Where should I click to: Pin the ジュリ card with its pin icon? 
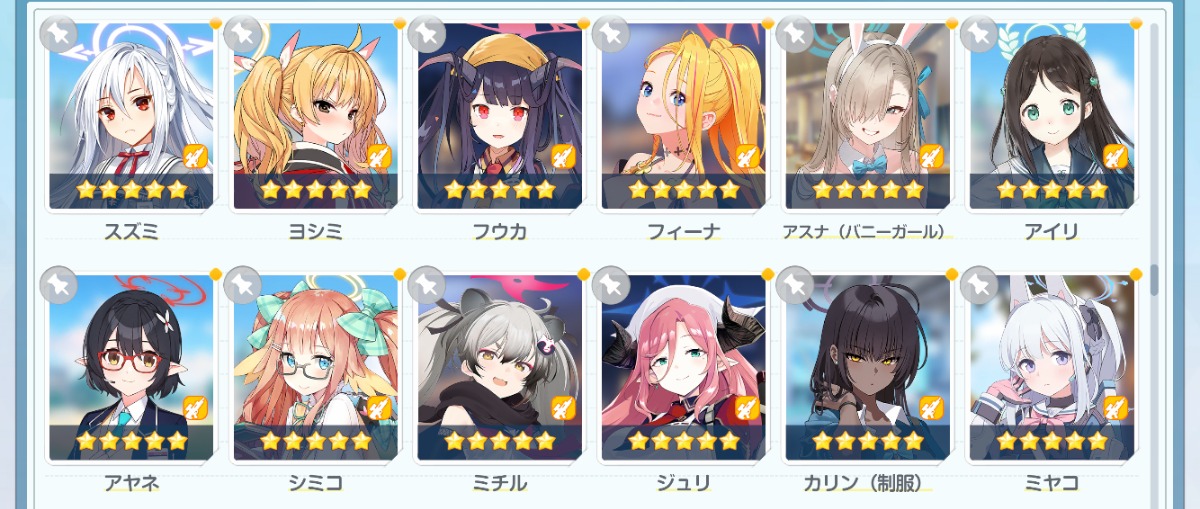pyautogui.click(x=610, y=285)
